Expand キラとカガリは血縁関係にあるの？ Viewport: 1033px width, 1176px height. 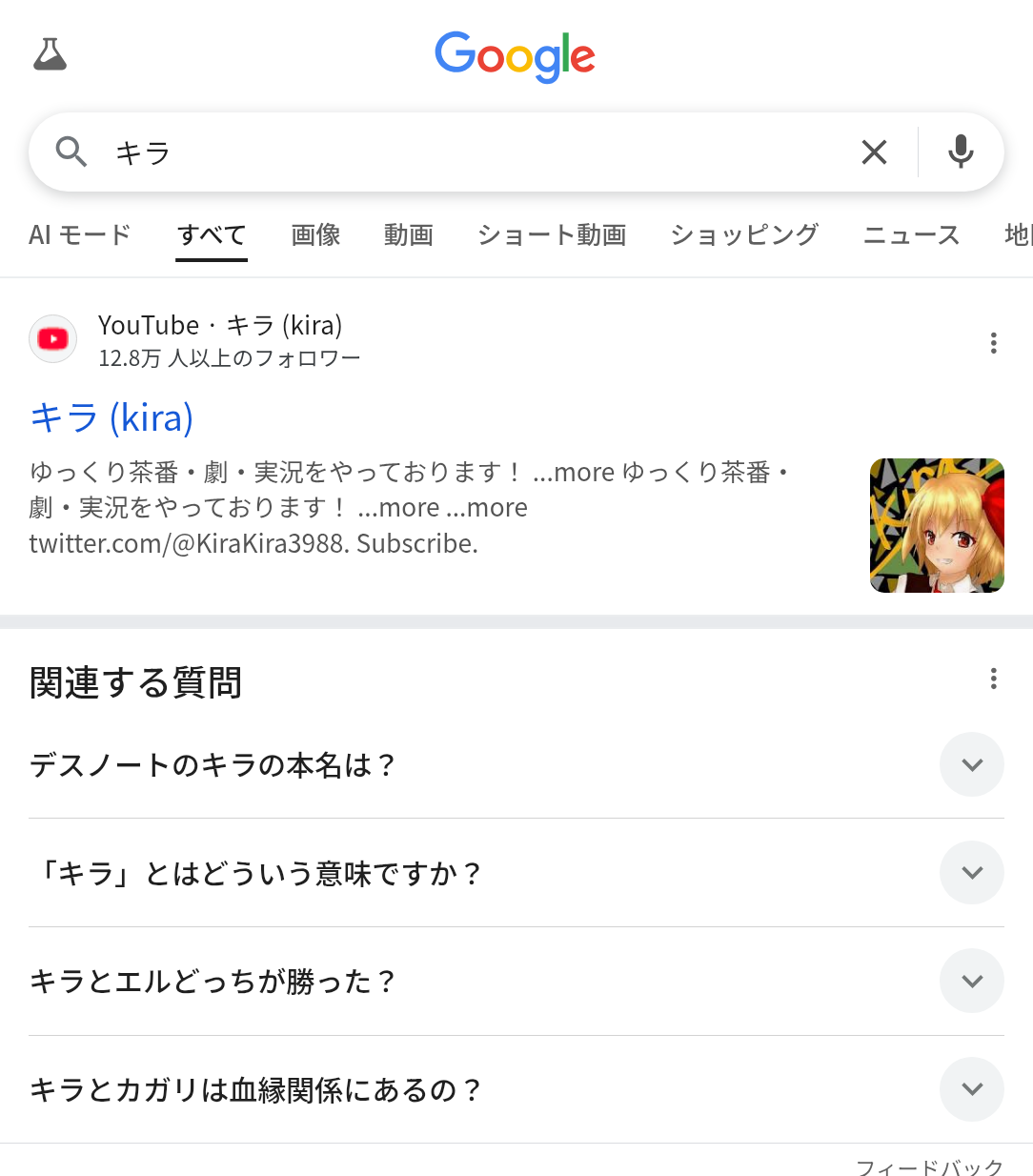pyautogui.click(x=971, y=1089)
